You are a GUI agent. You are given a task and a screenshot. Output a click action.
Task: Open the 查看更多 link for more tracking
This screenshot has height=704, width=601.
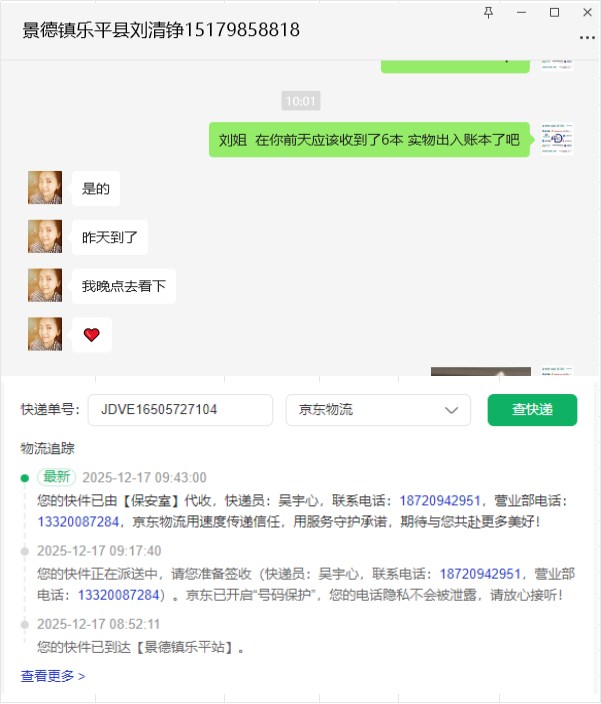coord(53,676)
